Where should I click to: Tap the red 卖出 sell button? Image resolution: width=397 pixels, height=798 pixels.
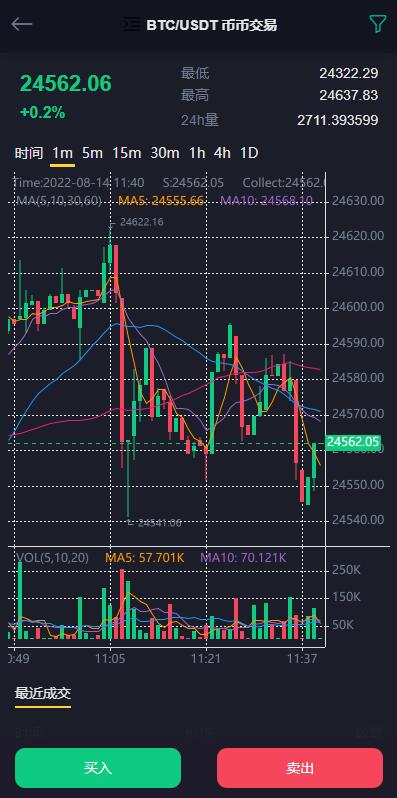click(300, 768)
